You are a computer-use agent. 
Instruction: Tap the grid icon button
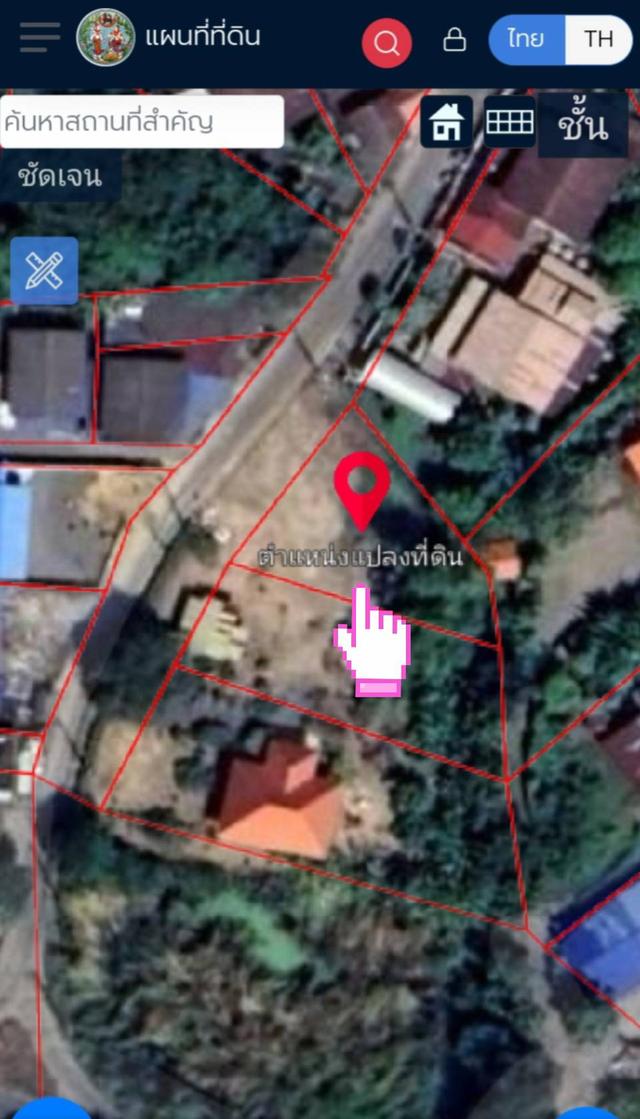tap(510, 122)
